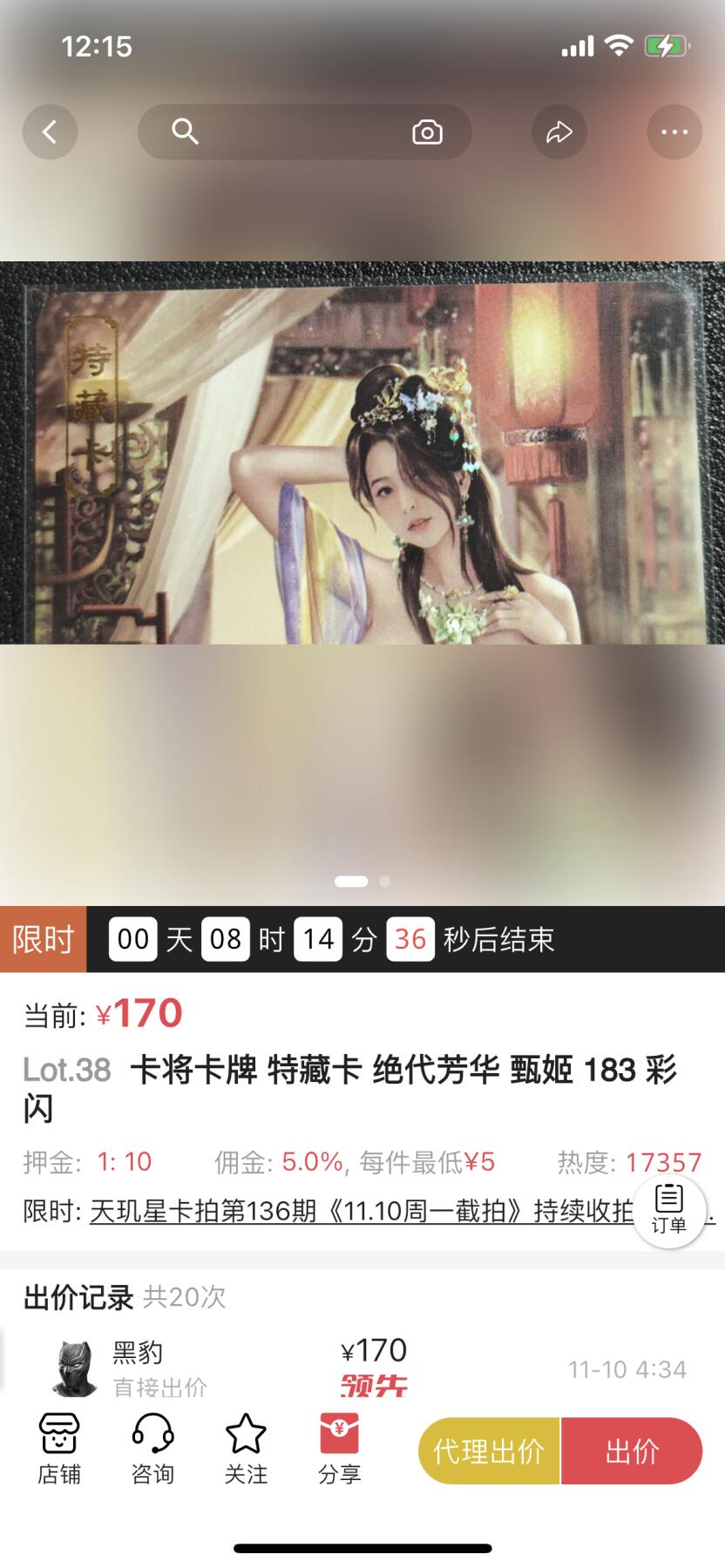Viewport: 725px width, 1568px height.
Task: Open camera search using the camera icon
Action: (x=426, y=132)
